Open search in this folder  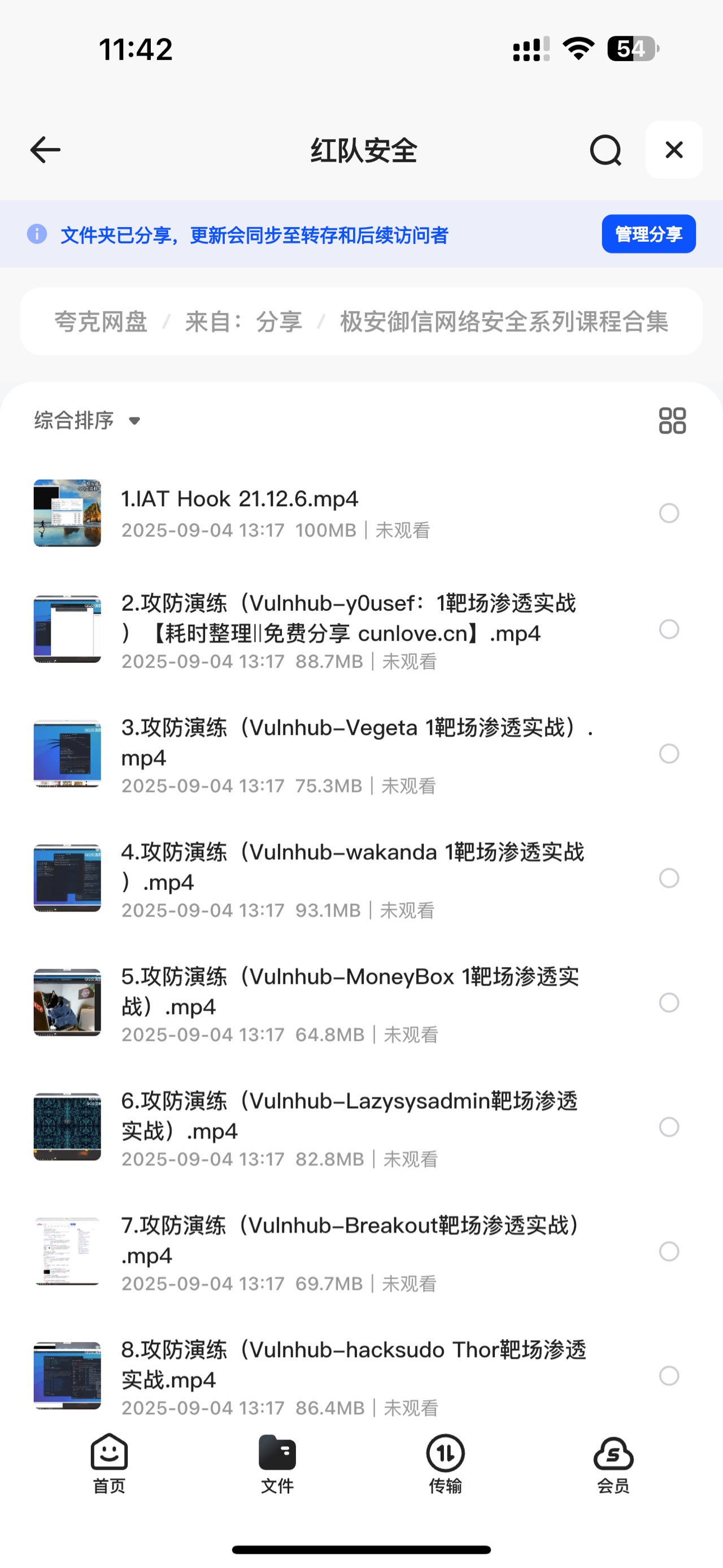click(606, 150)
